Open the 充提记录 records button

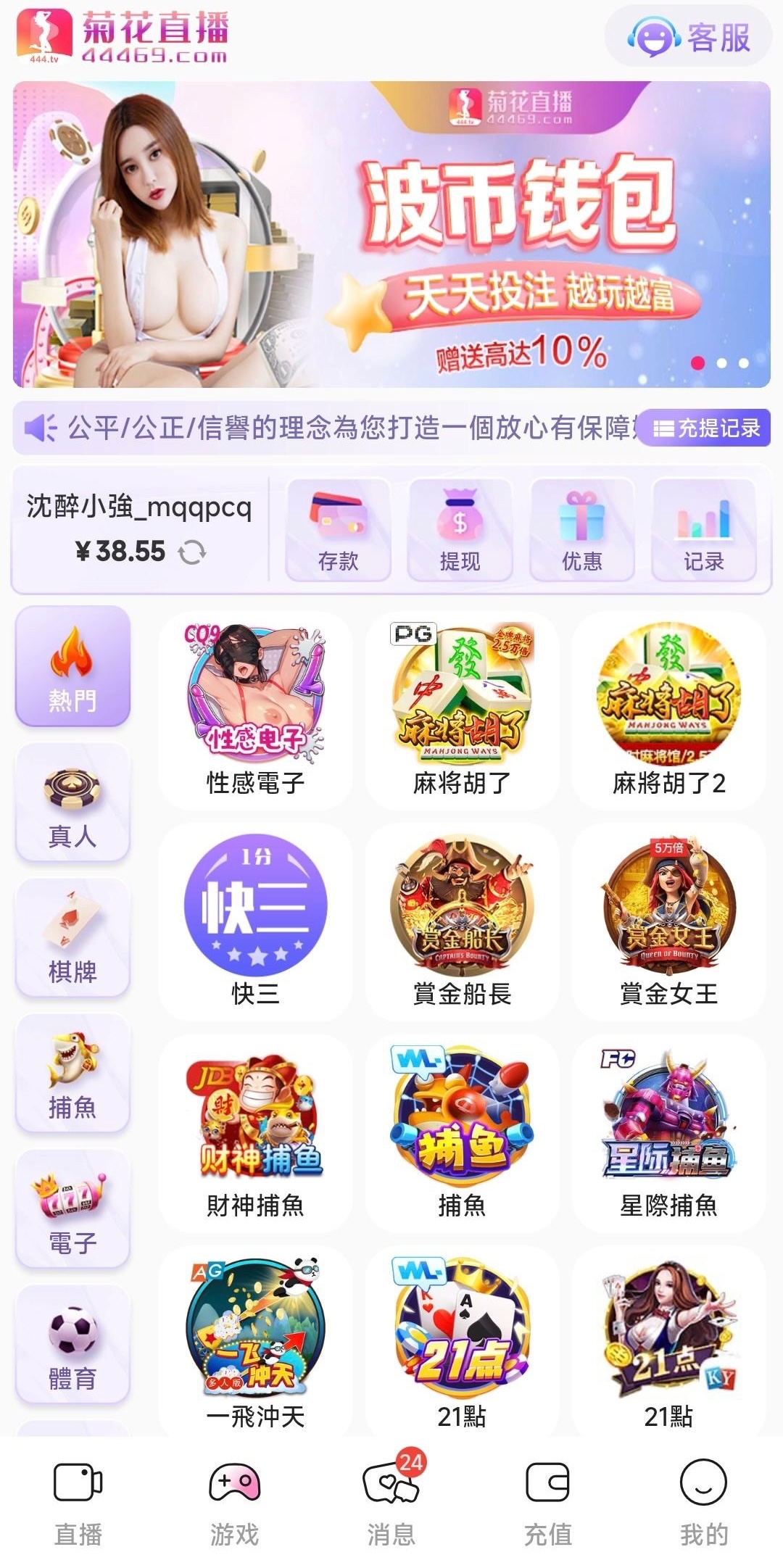pos(705,428)
